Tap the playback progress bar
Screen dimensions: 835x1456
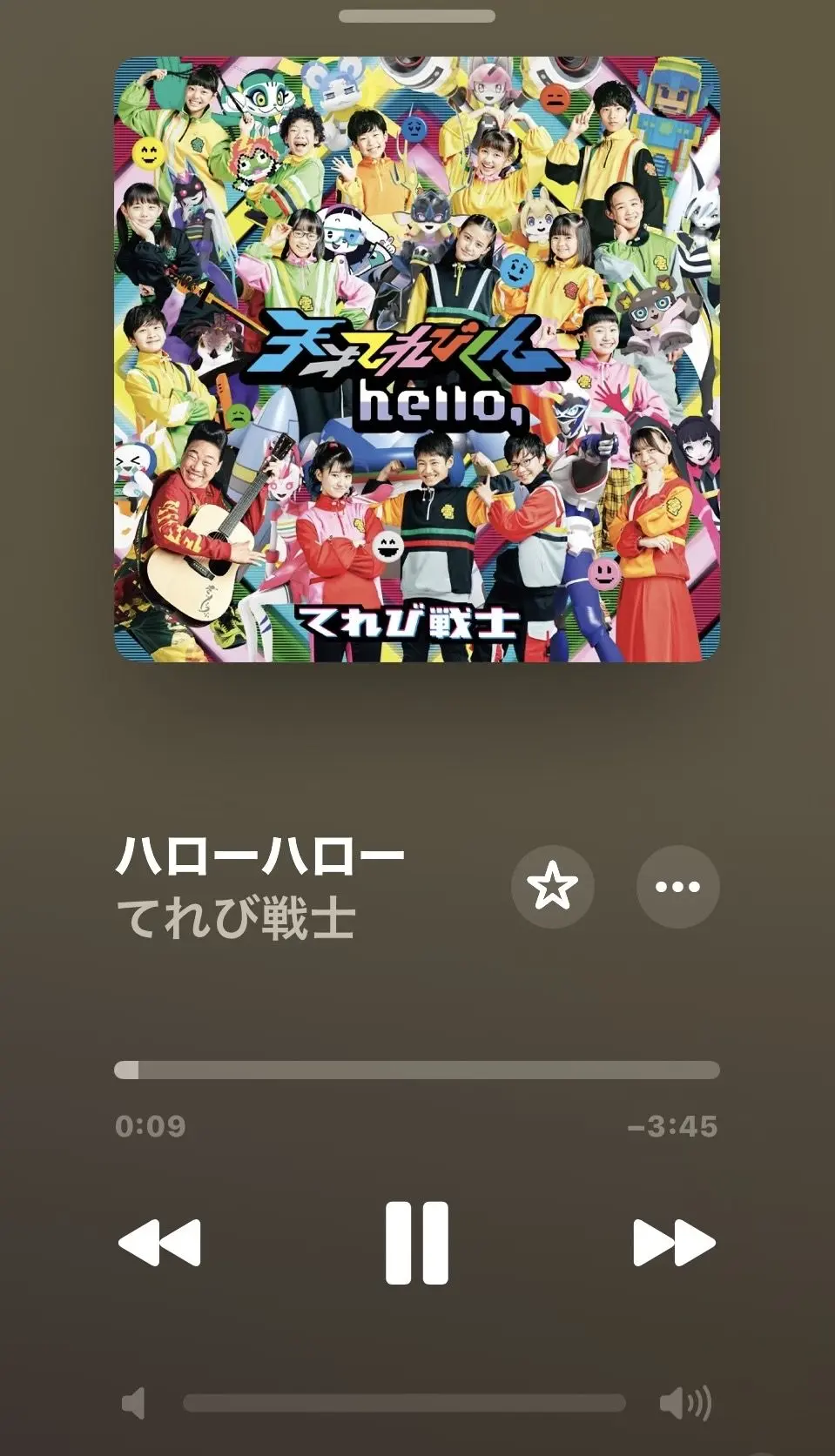pos(417,1070)
